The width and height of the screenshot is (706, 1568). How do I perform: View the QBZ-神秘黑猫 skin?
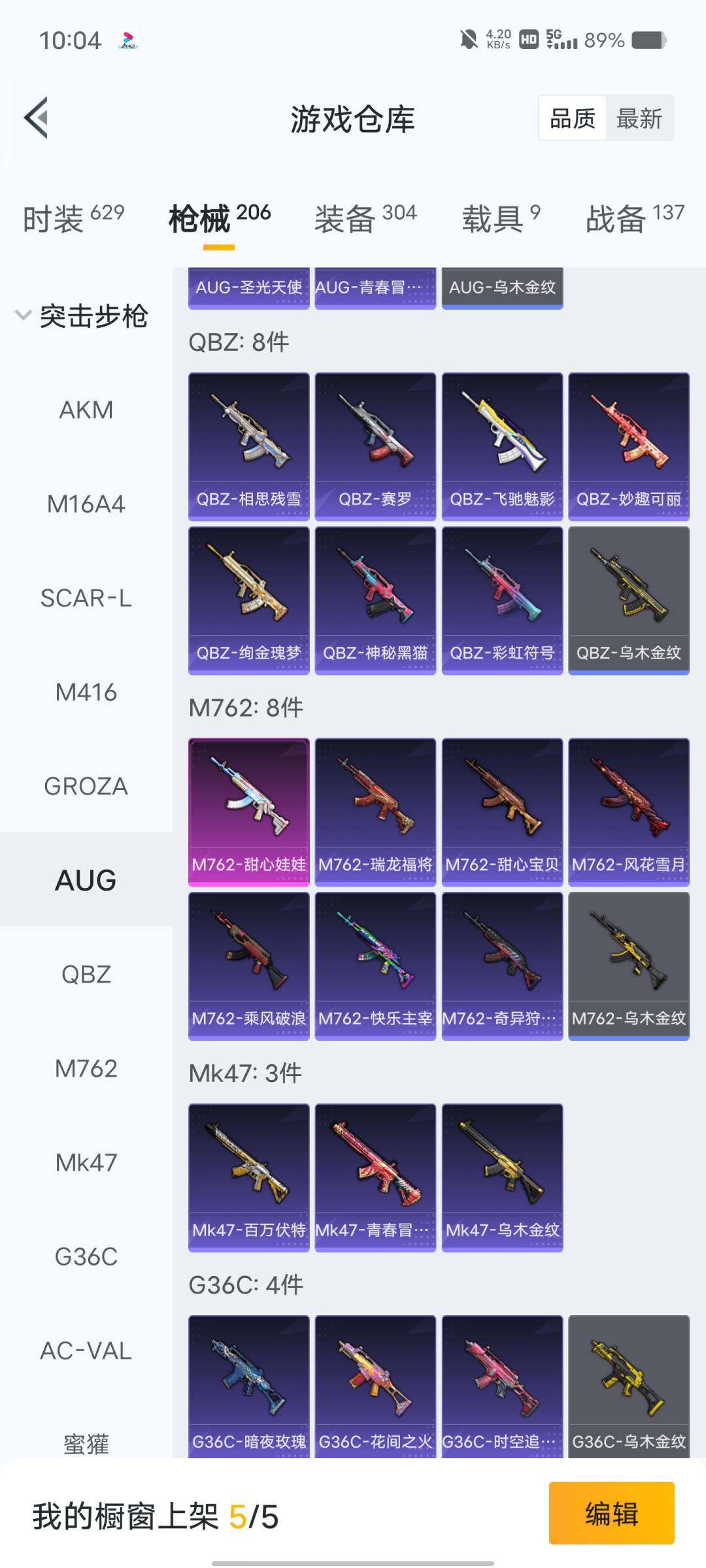[x=375, y=600]
